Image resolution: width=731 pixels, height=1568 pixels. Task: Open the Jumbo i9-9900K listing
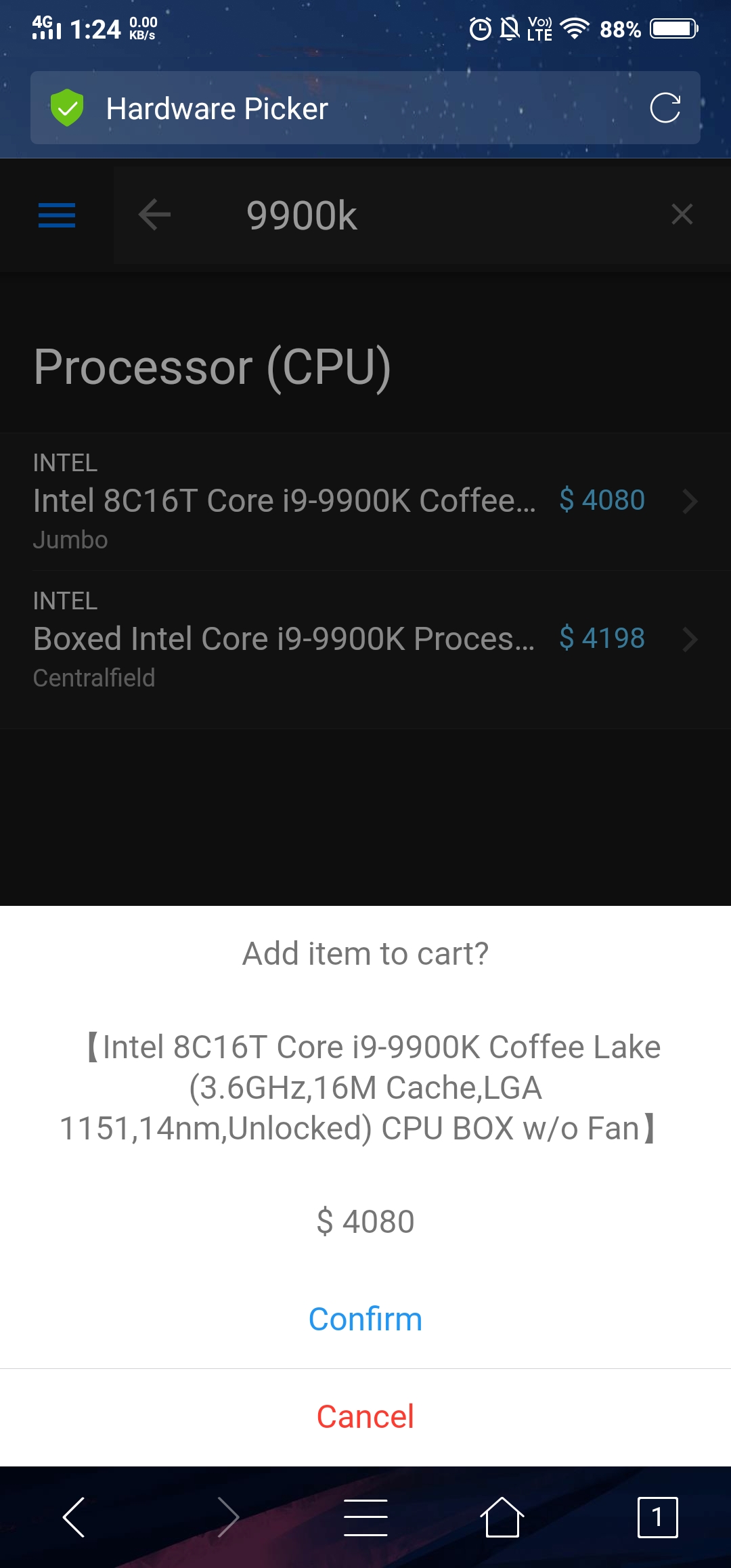pos(365,502)
